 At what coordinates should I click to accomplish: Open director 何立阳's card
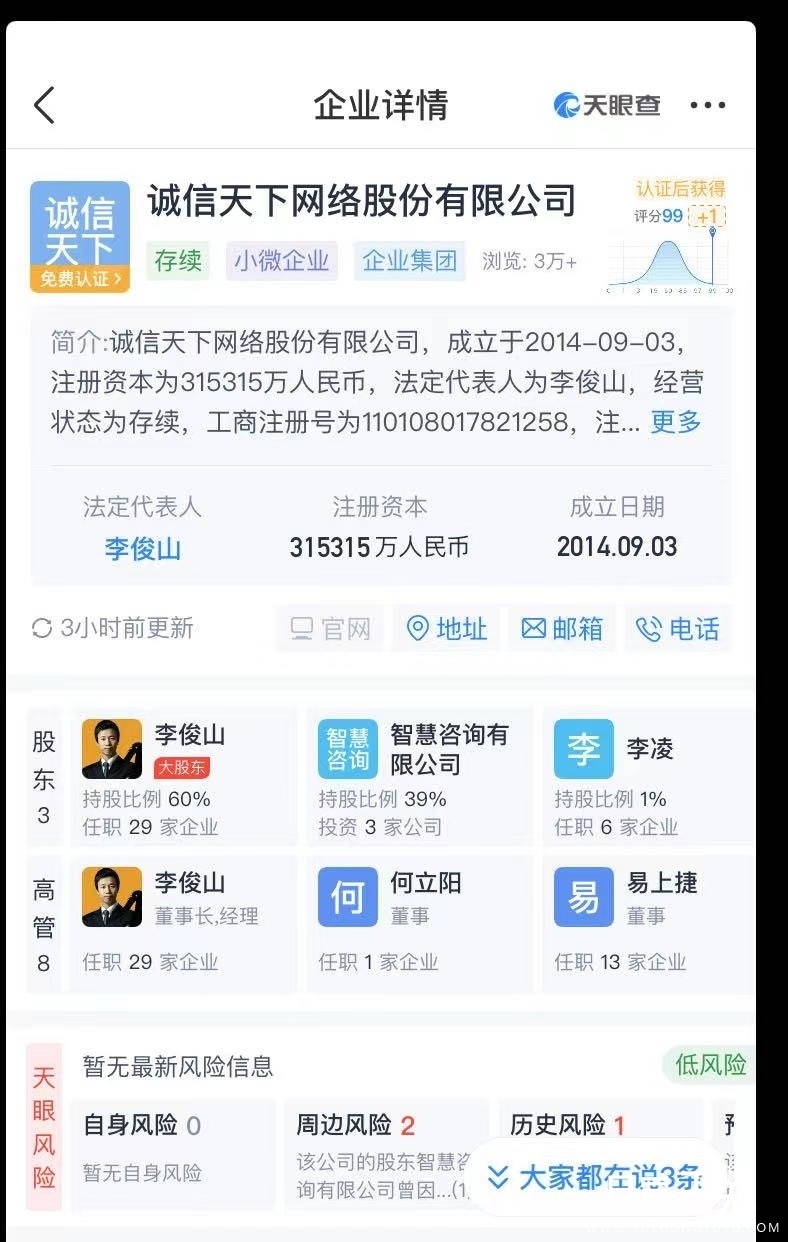tap(420, 922)
